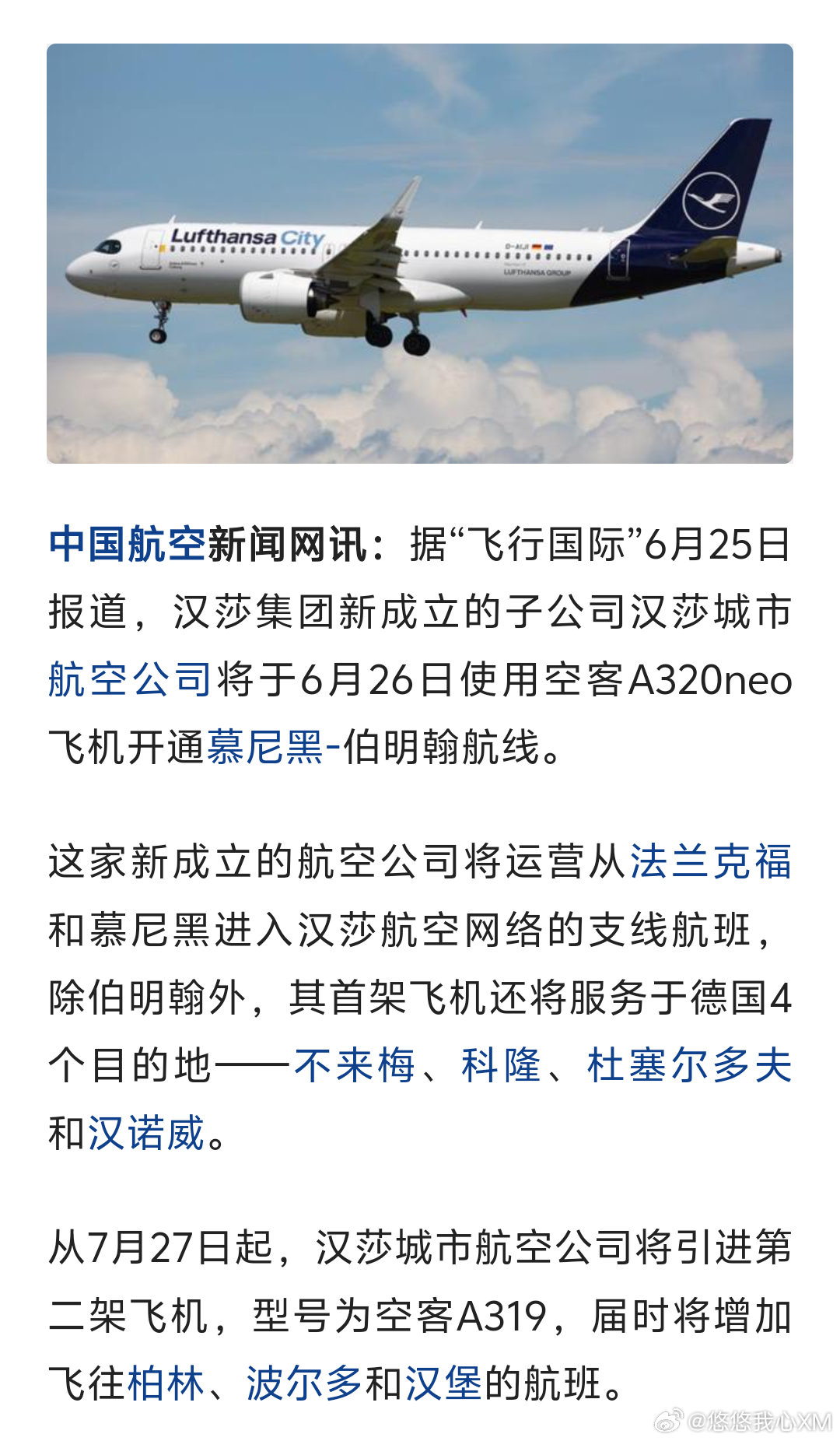Tap the blue 慕尼黑 link

point(264,748)
